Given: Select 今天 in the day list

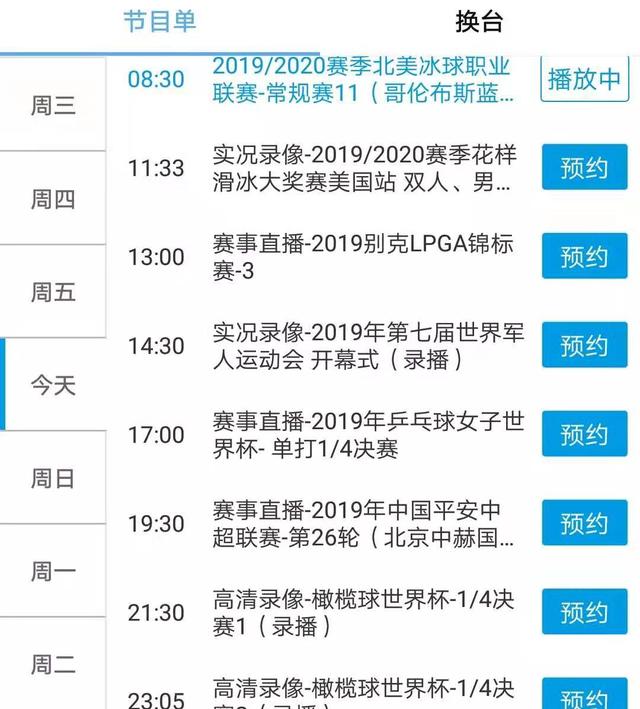Looking at the screenshot, I should (53, 385).
